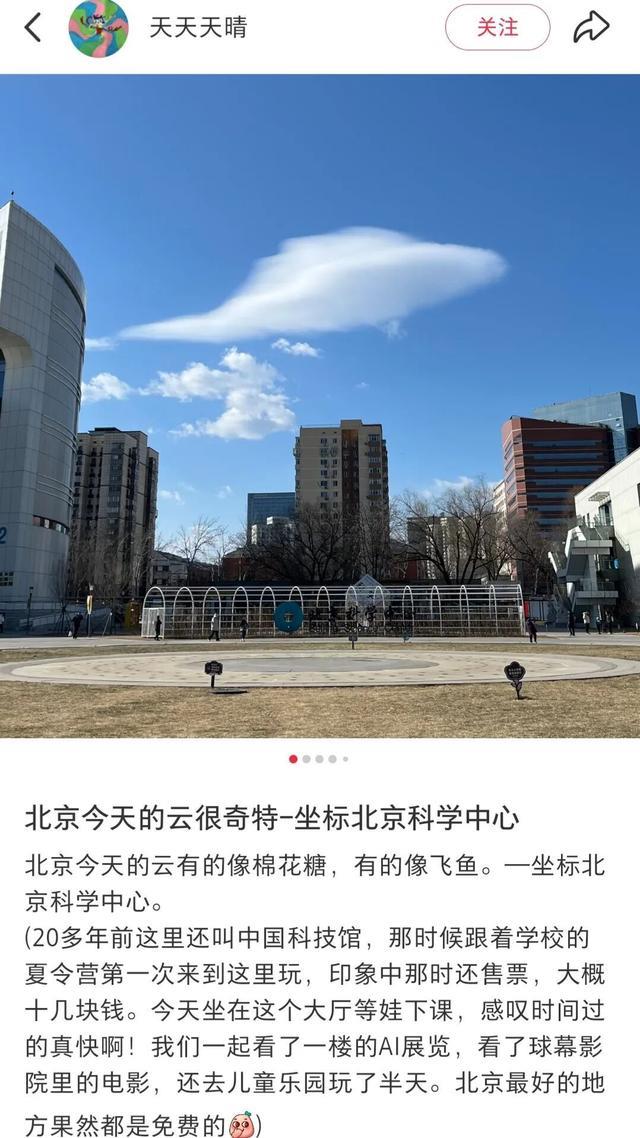Open the author name 天天天晴
This screenshot has width=640, height=1138.
pyautogui.click(x=198, y=28)
